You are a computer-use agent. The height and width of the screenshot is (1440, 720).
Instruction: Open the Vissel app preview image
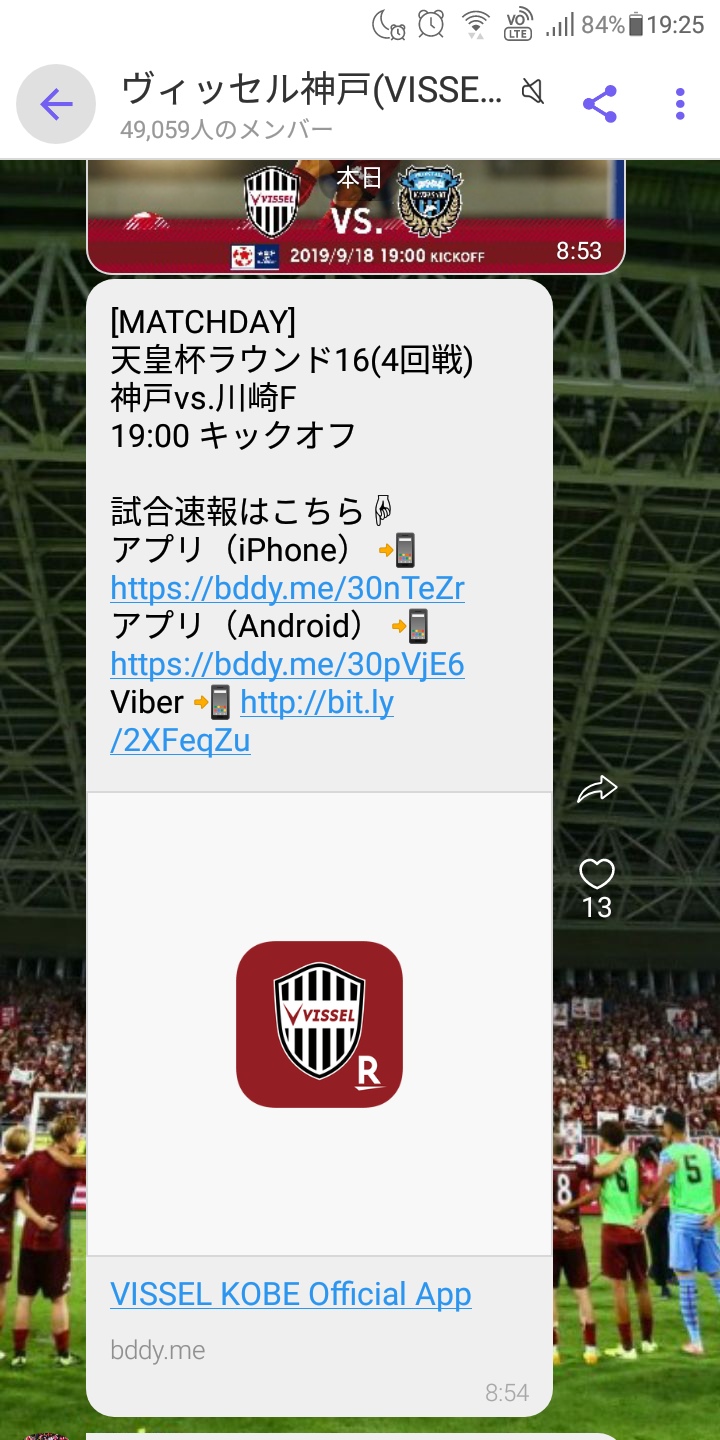[x=319, y=1023]
